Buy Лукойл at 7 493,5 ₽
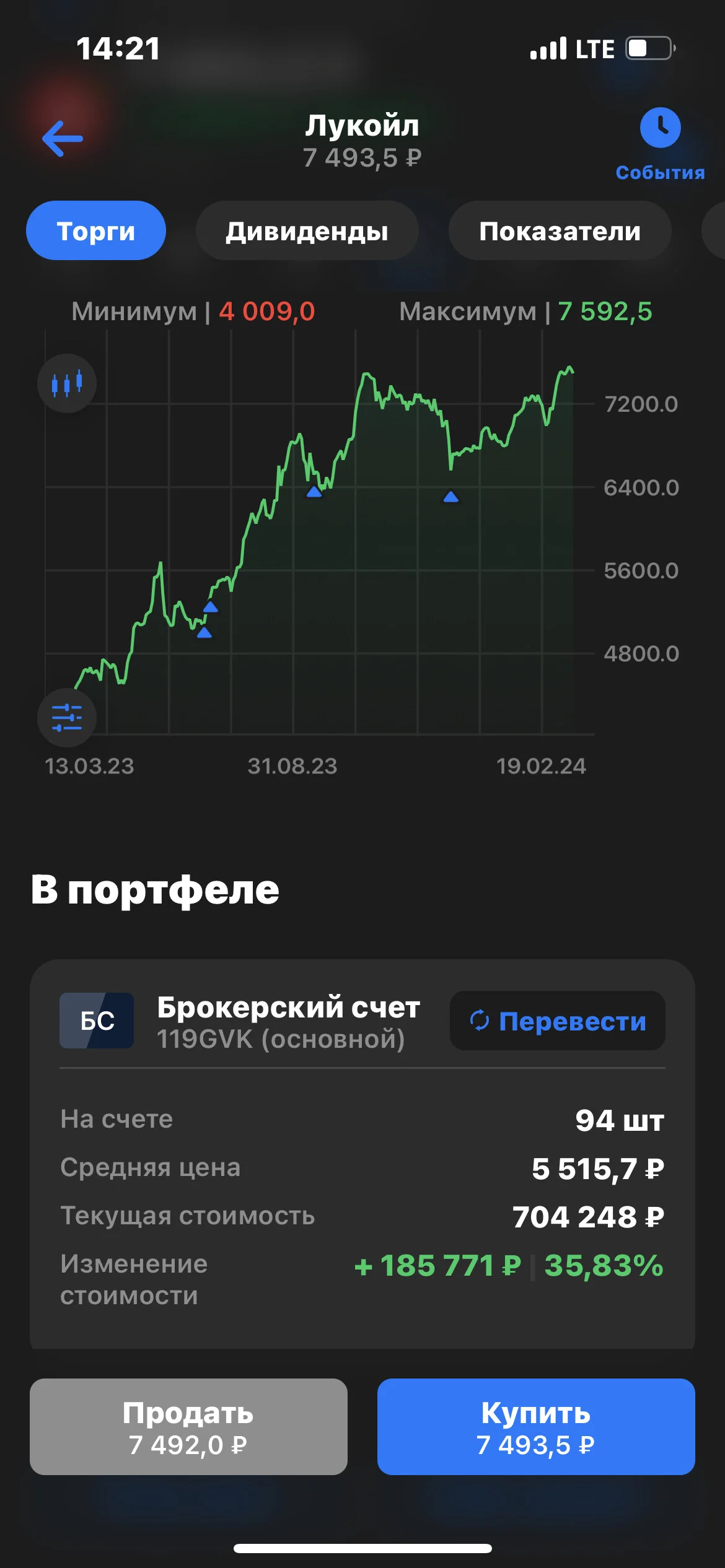Screen dimensions: 725x1568 (x=536, y=1427)
